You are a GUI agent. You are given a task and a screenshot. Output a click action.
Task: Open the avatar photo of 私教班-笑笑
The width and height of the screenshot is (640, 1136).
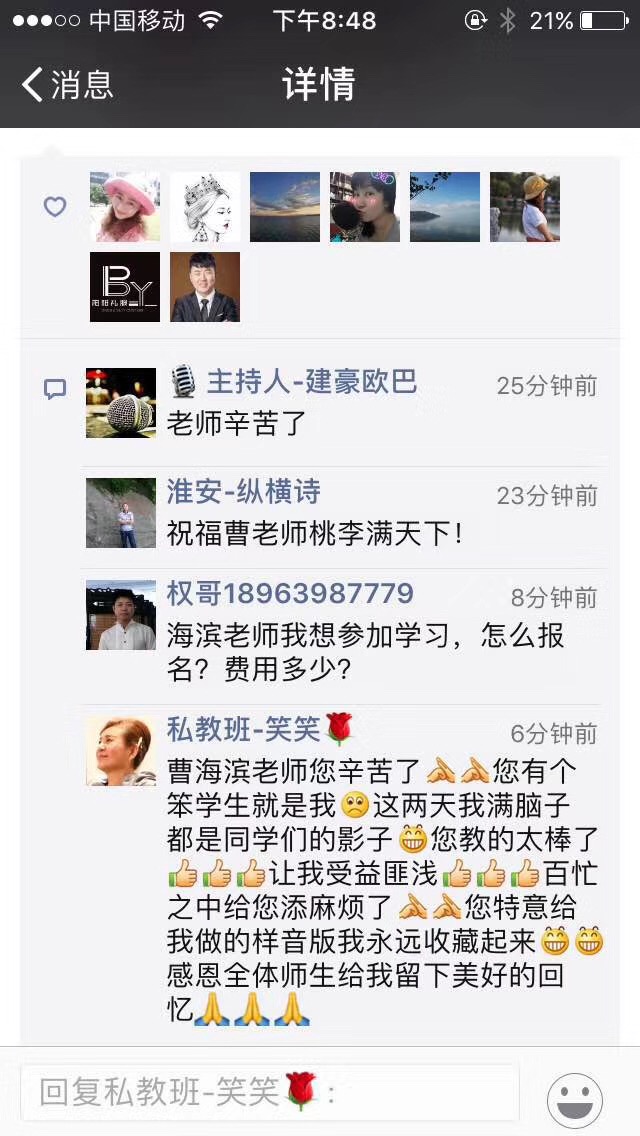121,750
